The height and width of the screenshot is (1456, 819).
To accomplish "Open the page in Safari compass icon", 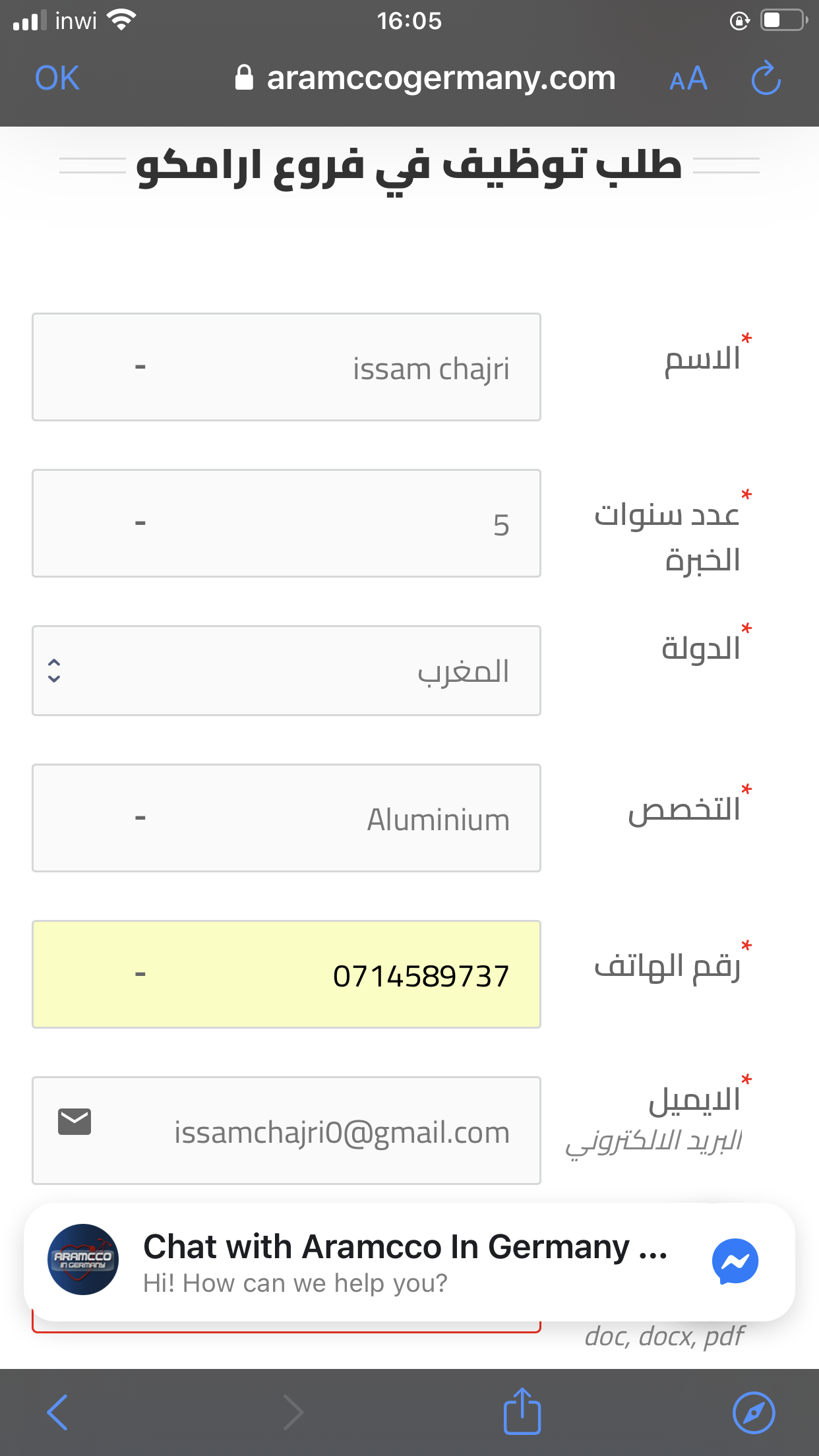I will point(754,1412).
